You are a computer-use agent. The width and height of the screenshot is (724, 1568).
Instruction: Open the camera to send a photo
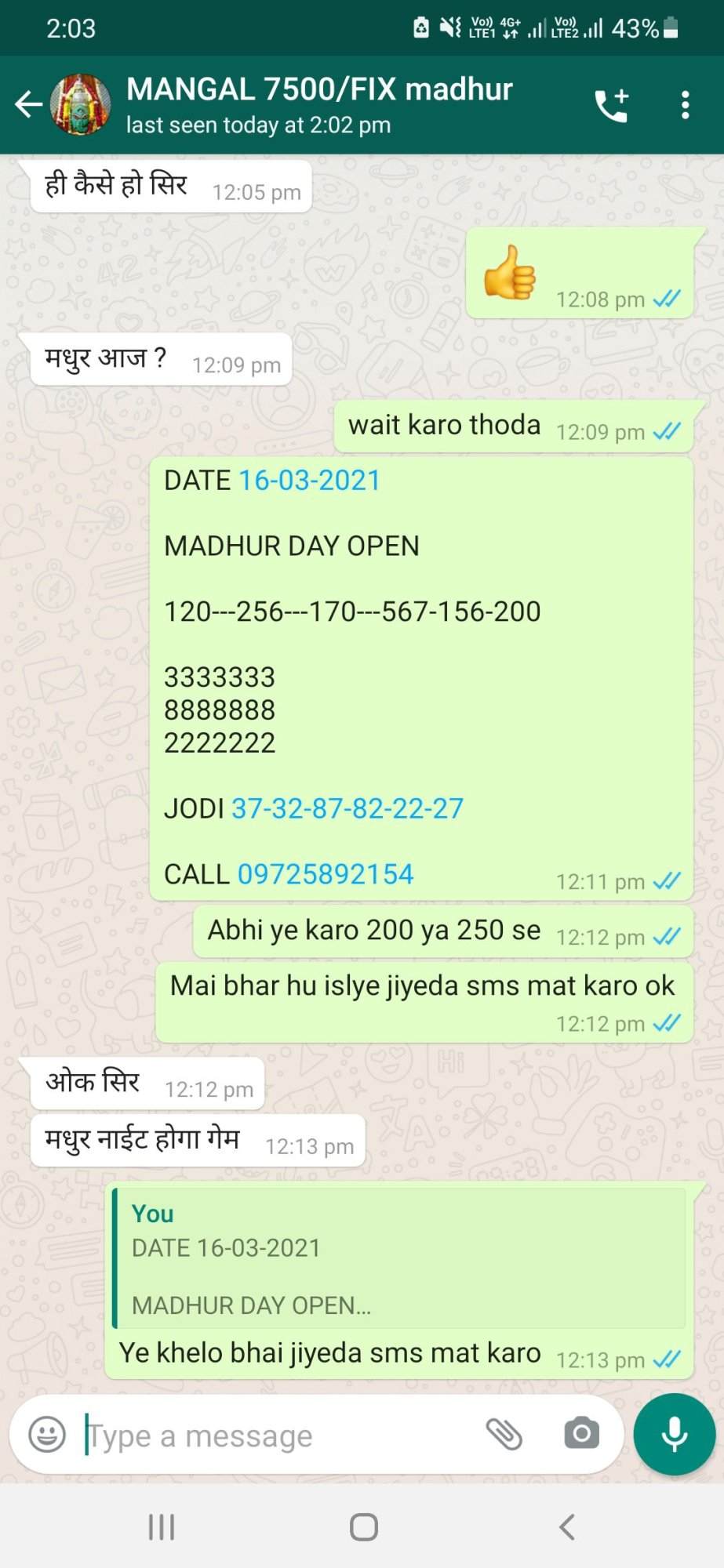click(x=581, y=1434)
